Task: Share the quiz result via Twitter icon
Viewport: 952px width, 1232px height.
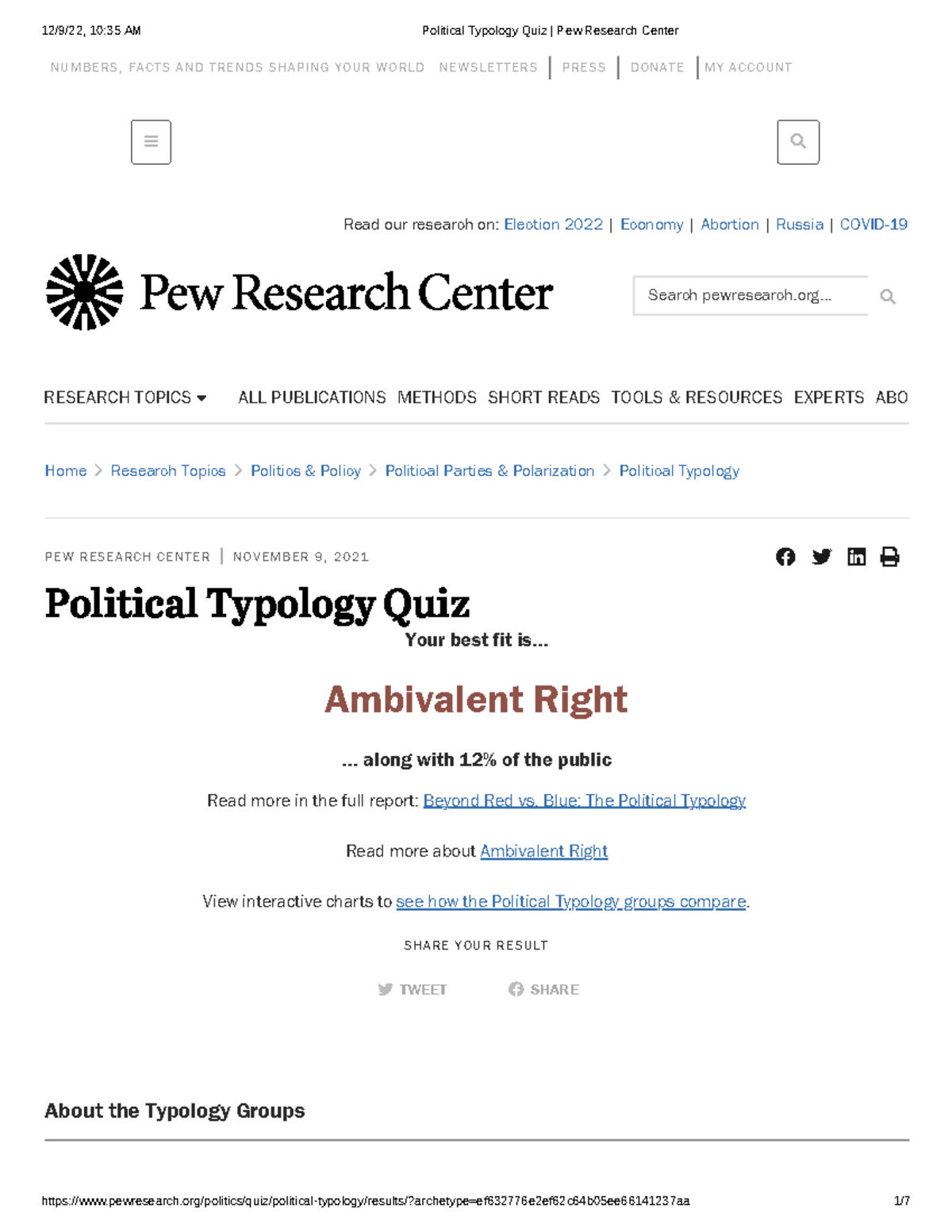Action: tap(821, 557)
